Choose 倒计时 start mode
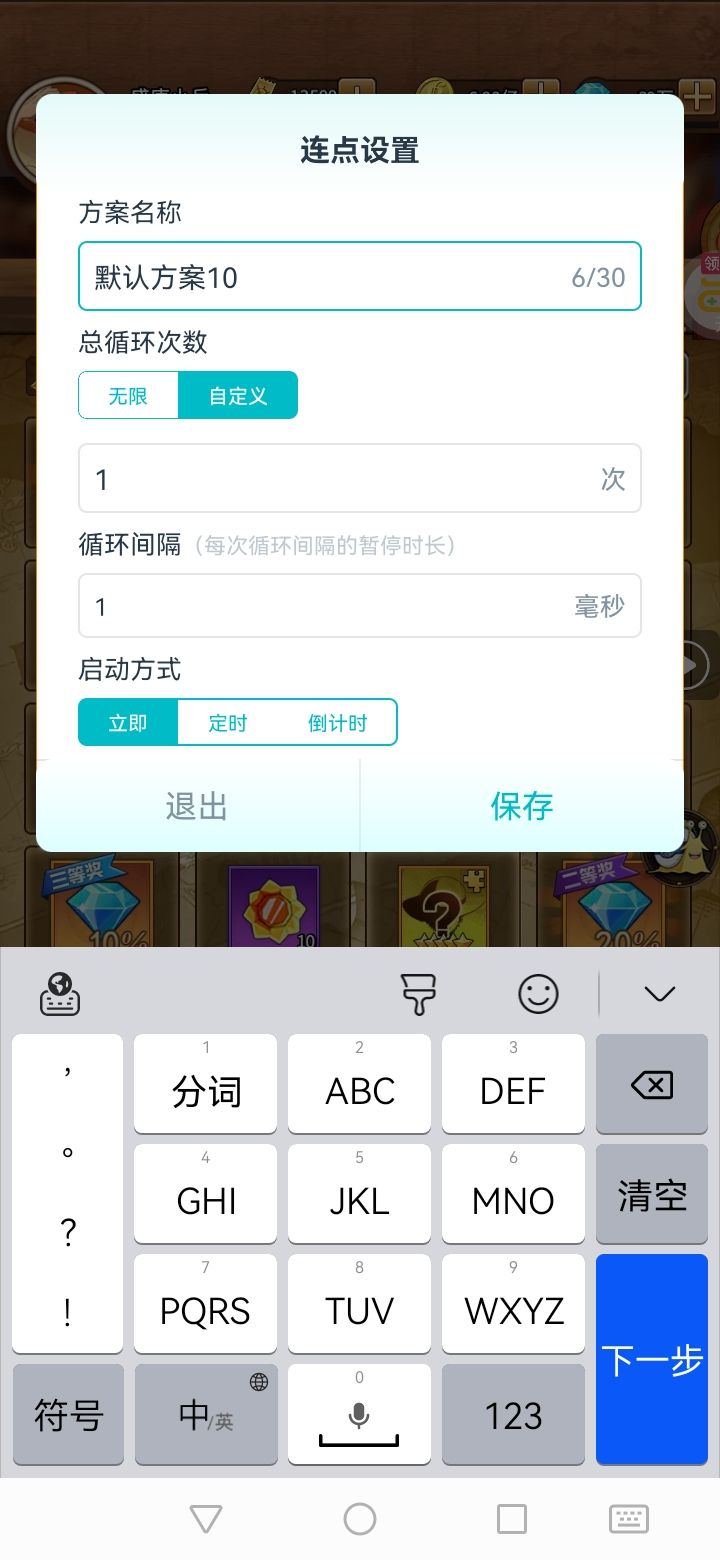 (337, 723)
